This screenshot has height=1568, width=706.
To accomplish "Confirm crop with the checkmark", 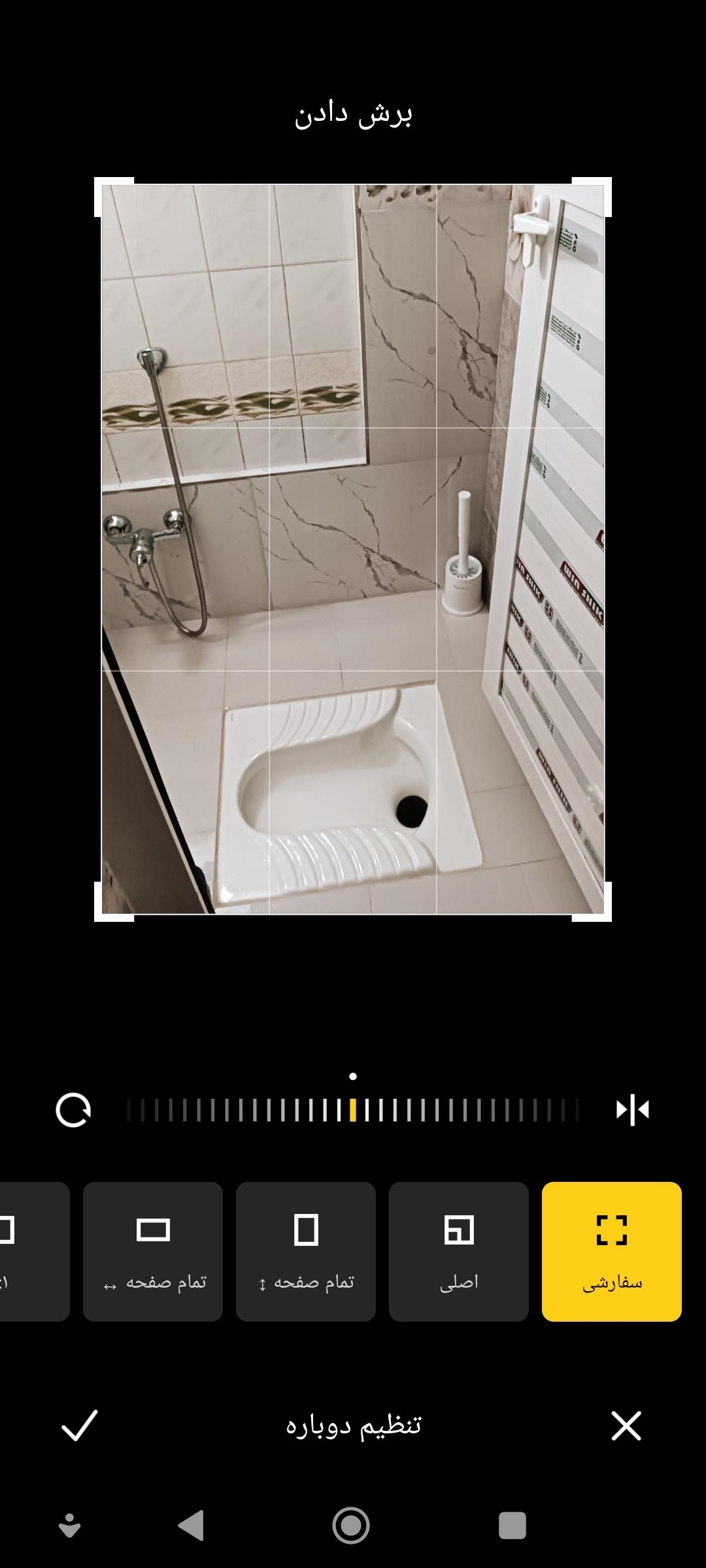I will [x=80, y=1425].
